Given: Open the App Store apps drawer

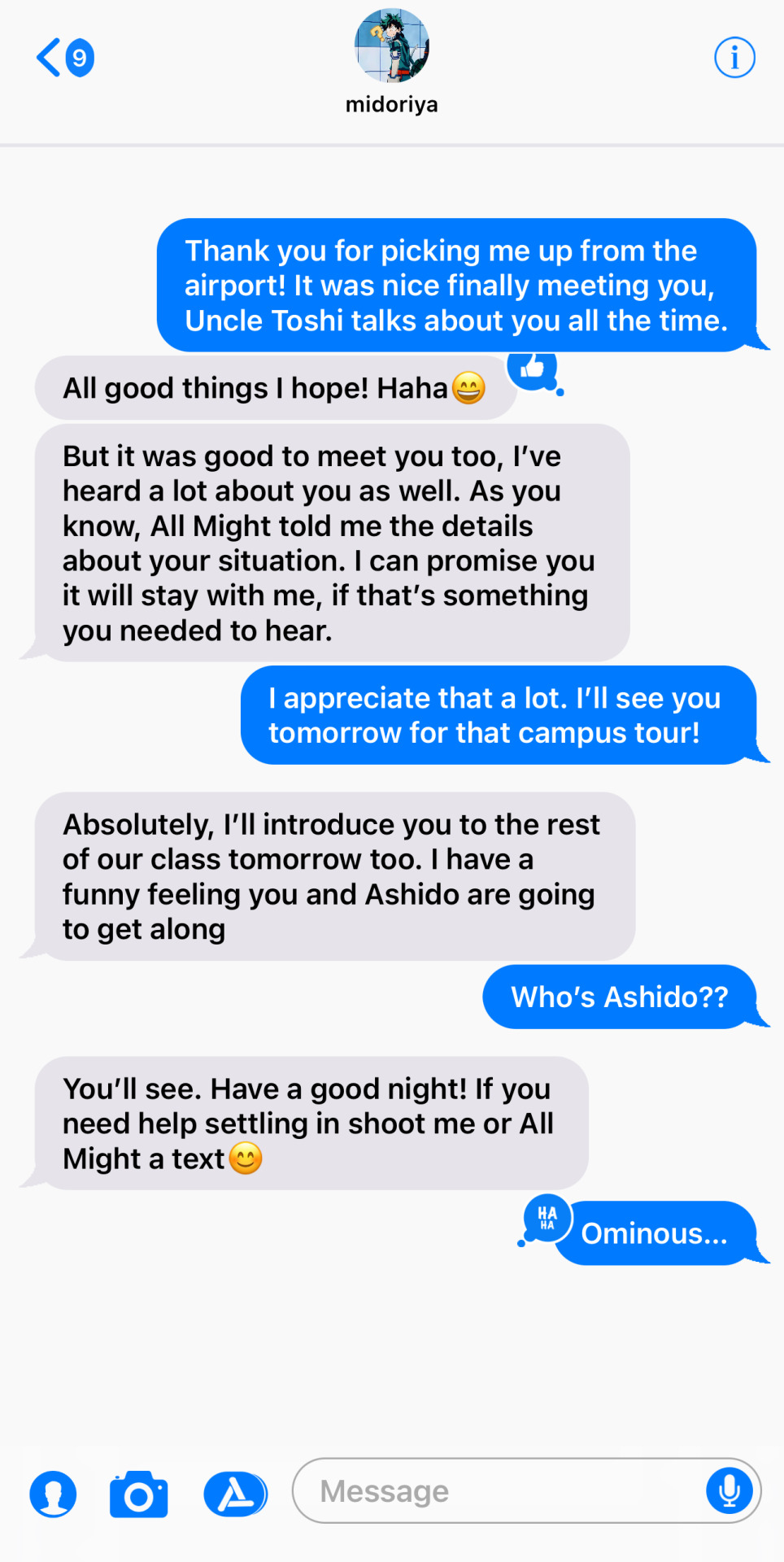Looking at the screenshot, I should (x=235, y=1494).
